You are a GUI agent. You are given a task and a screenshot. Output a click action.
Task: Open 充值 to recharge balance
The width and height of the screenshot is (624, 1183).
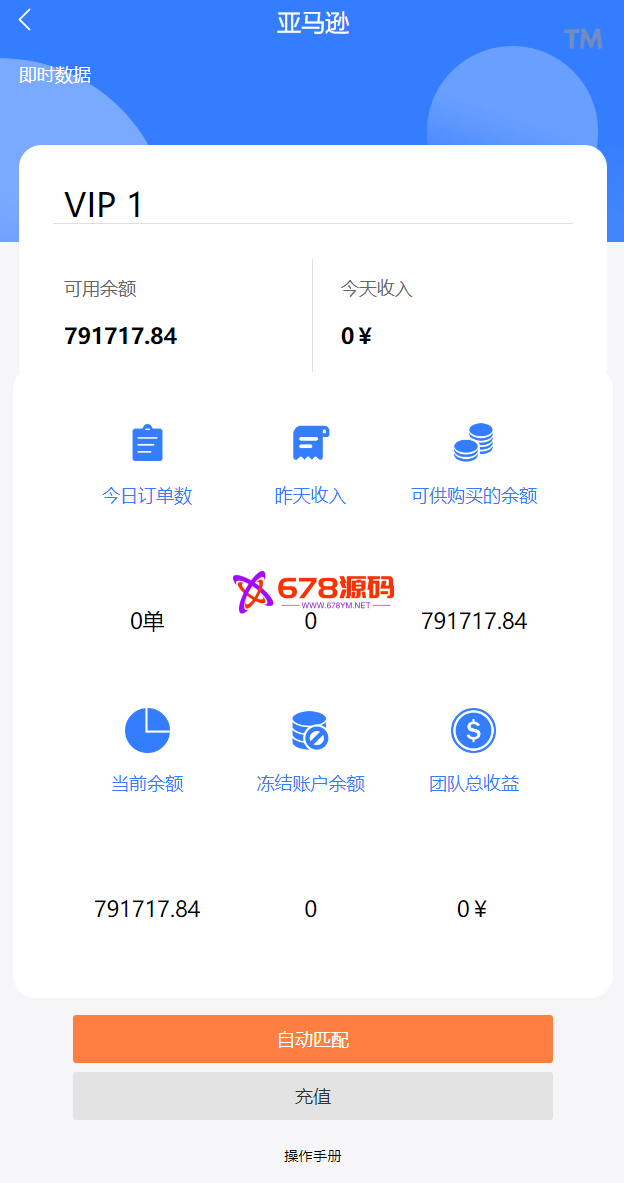(312, 1096)
